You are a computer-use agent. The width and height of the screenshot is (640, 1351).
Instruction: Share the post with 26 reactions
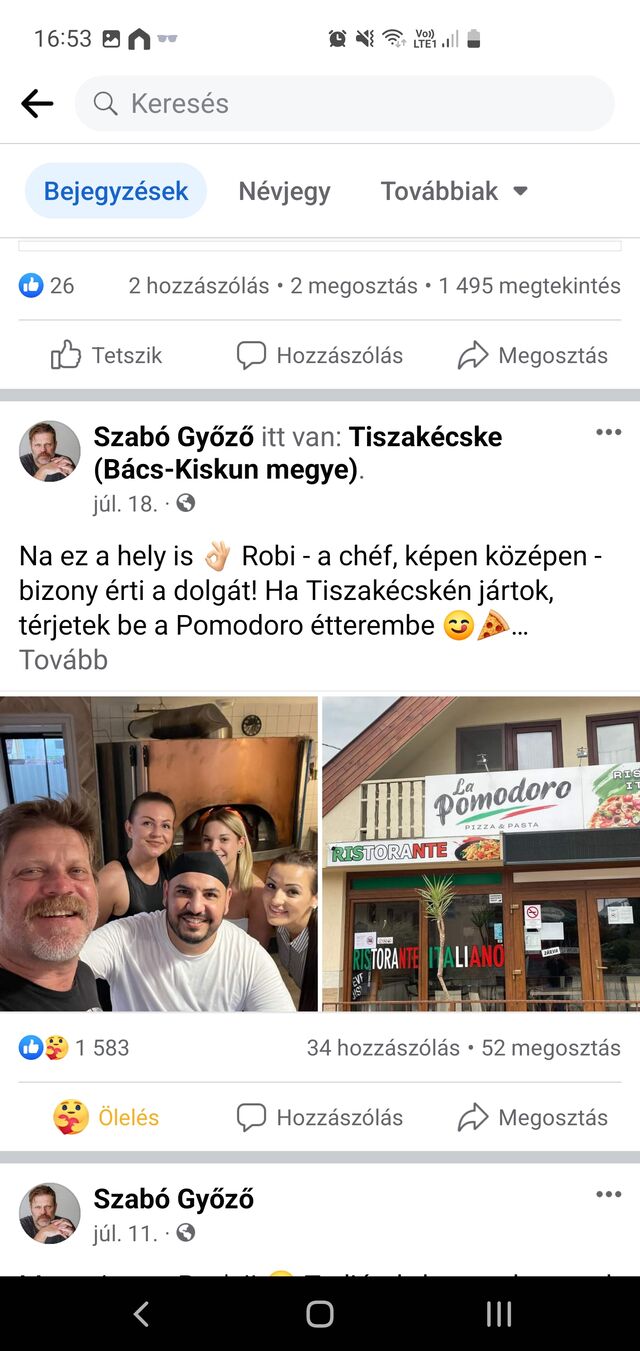coord(533,355)
